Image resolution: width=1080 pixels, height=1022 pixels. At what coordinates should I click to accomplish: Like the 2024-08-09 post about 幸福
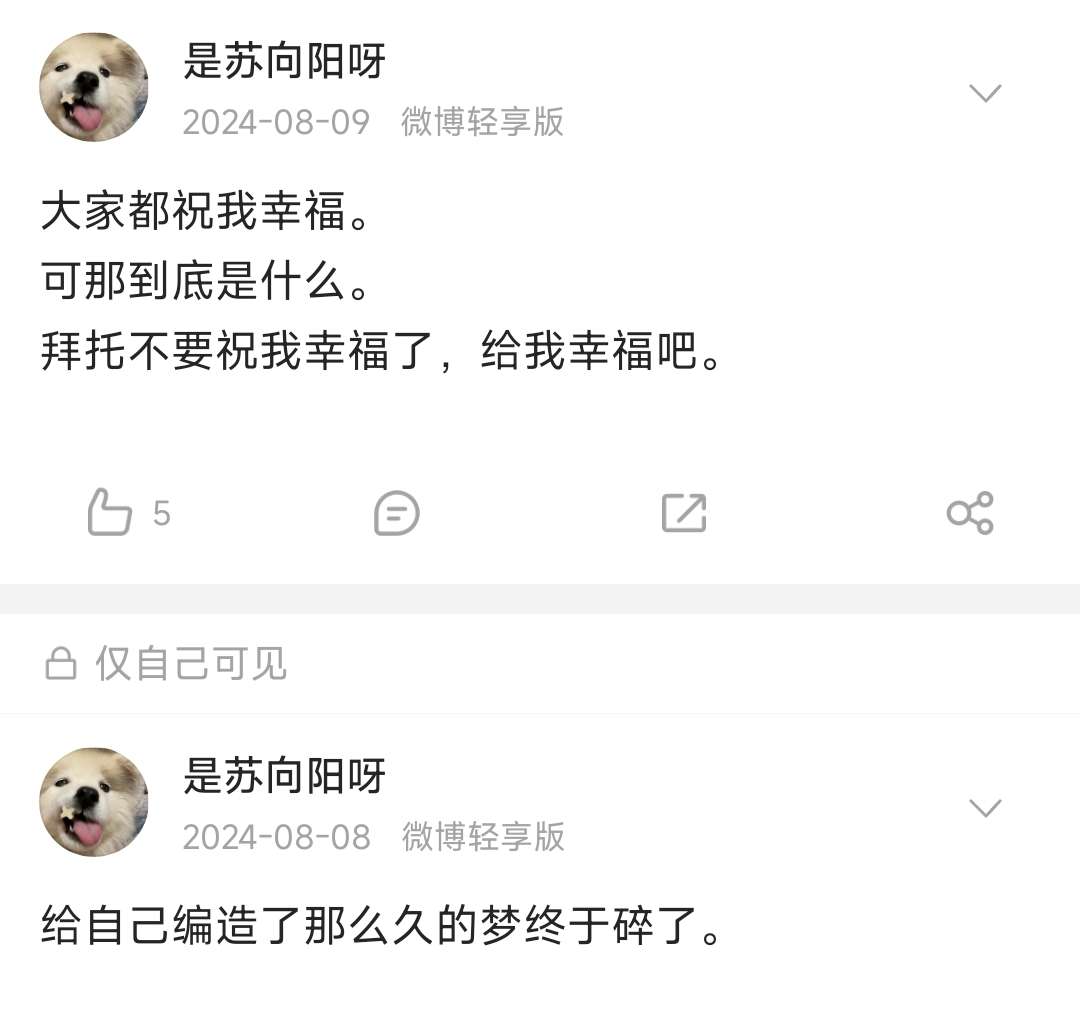click(x=110, y=513)
